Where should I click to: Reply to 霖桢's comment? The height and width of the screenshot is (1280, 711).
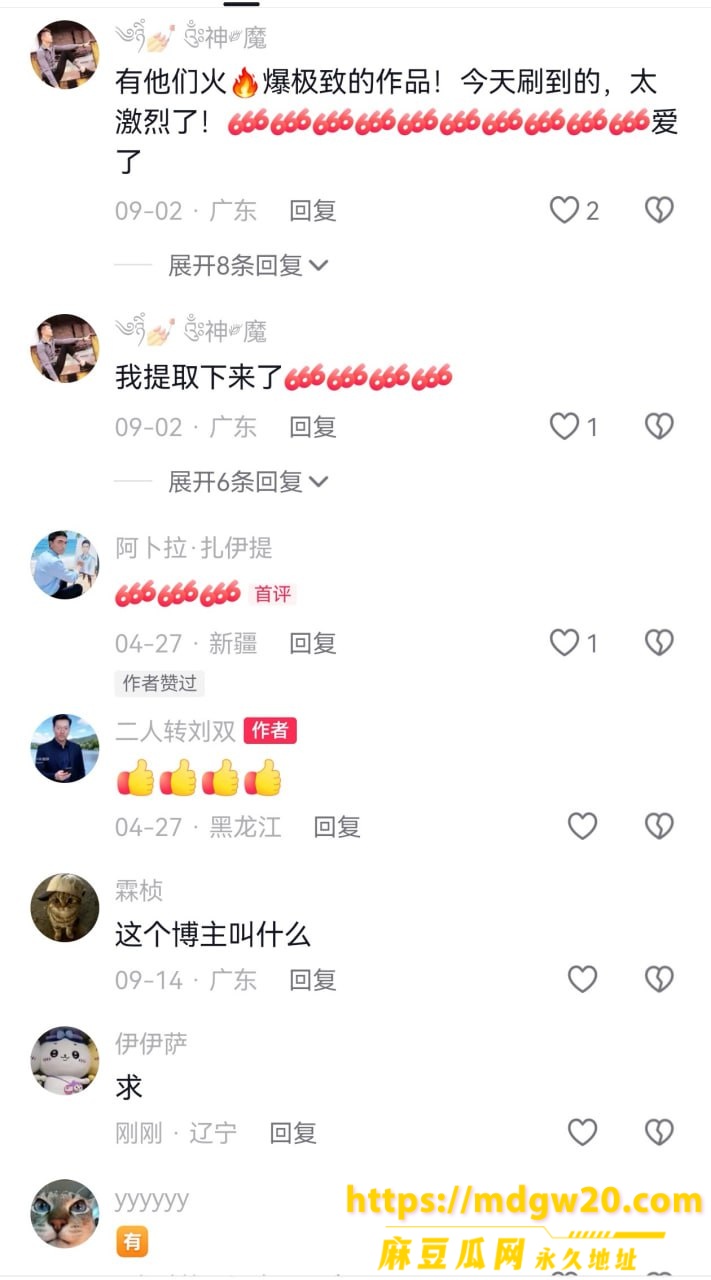[x=312, y=980]
